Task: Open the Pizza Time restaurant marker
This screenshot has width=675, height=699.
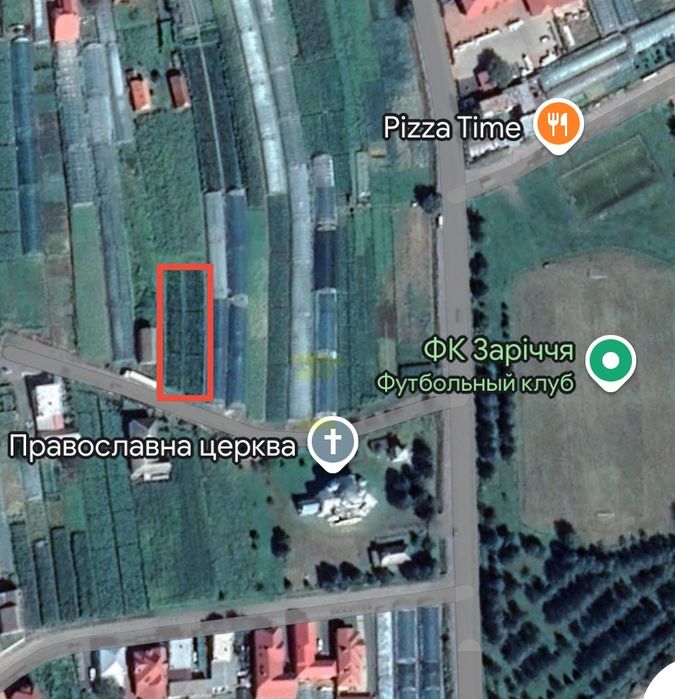Action: 557,126
